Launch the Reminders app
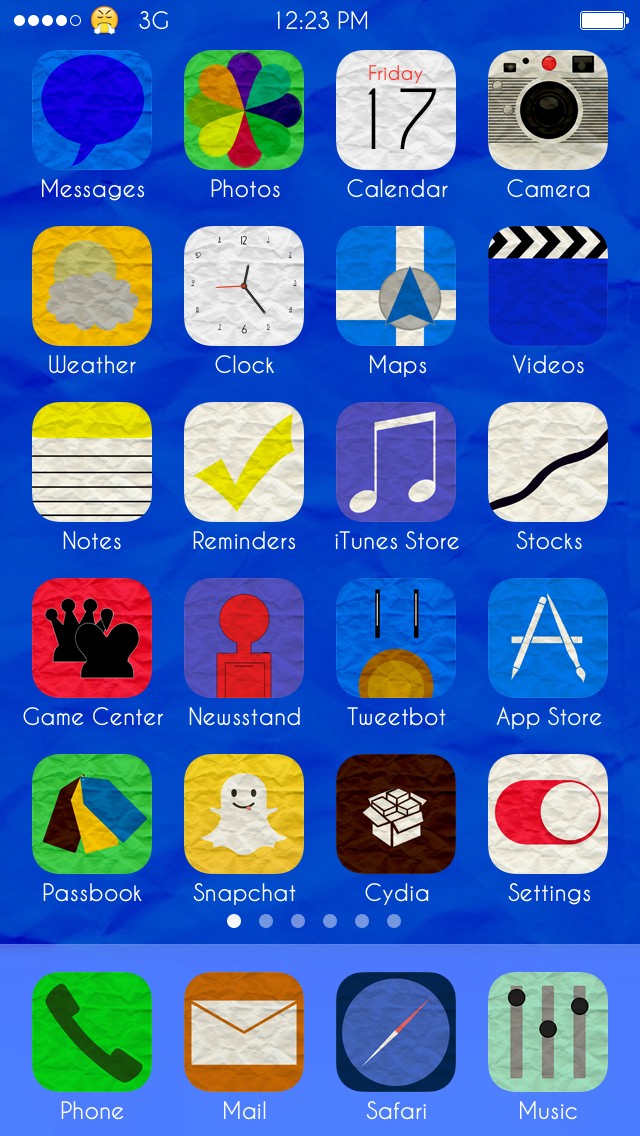This screenshot has width=640, height=1136. (x=244, y=462)
